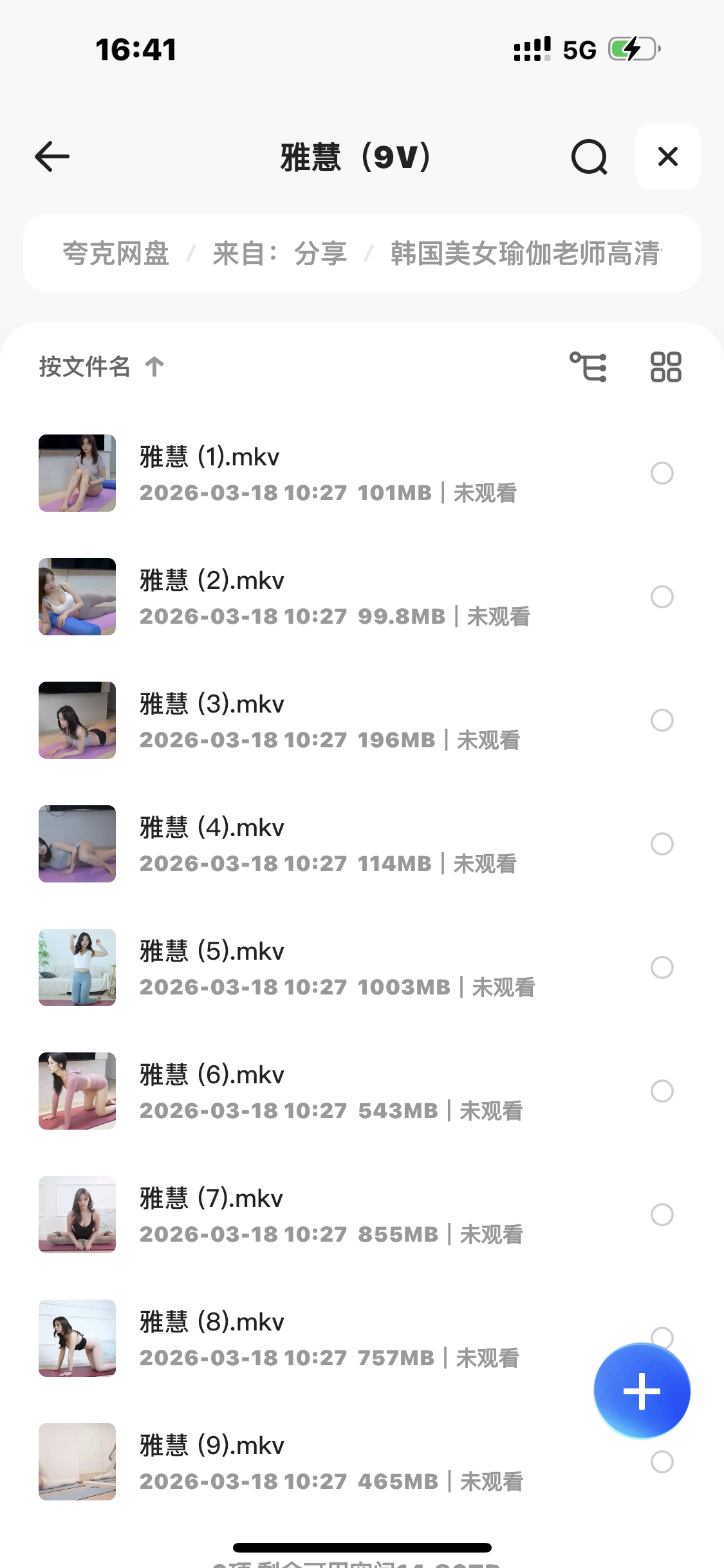Close the folder with the X button
This screenshot has width=724, height=1568.
(x=667, y=156)
